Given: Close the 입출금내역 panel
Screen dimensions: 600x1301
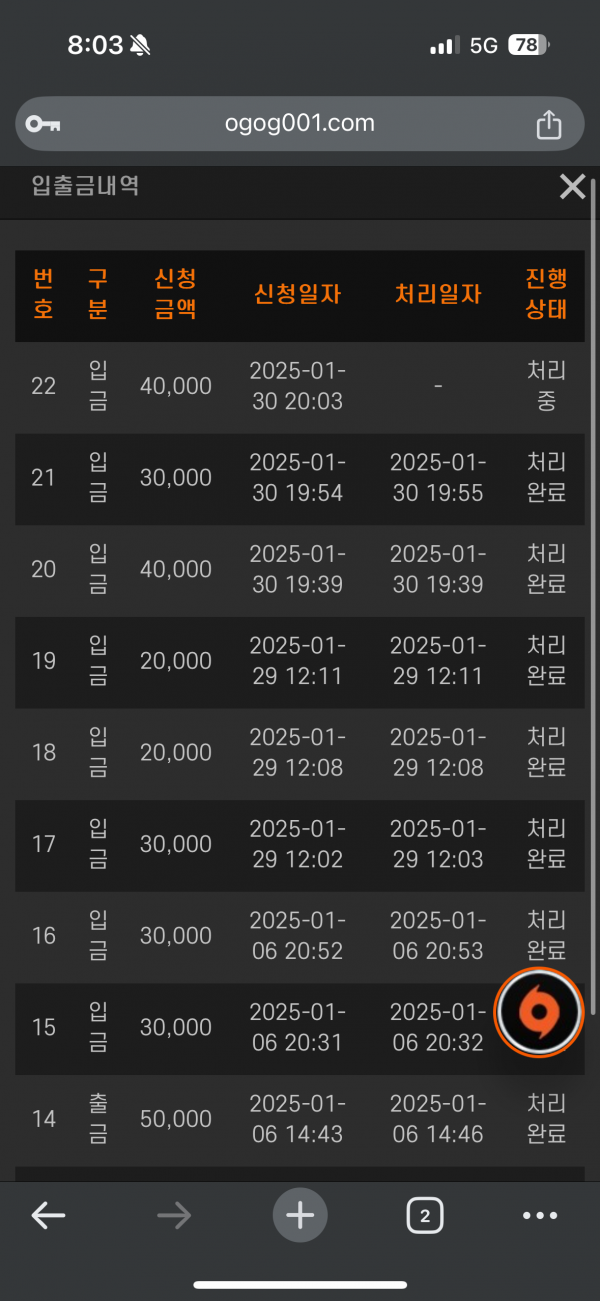Looking at the screenshot, I should 572,186.
